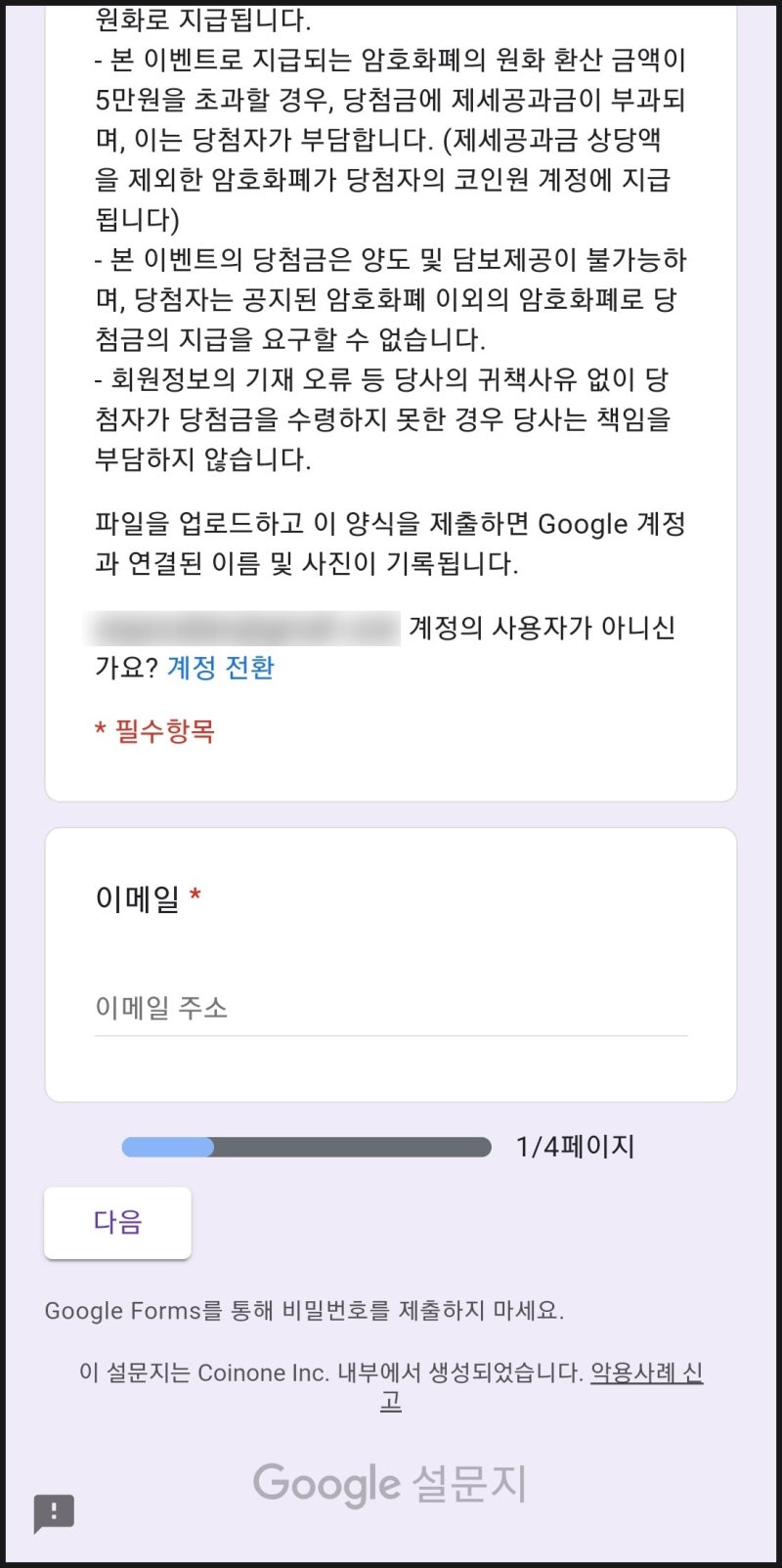
Task: Click the 1/4페이지 progress bar
Action: [305, 1148]
